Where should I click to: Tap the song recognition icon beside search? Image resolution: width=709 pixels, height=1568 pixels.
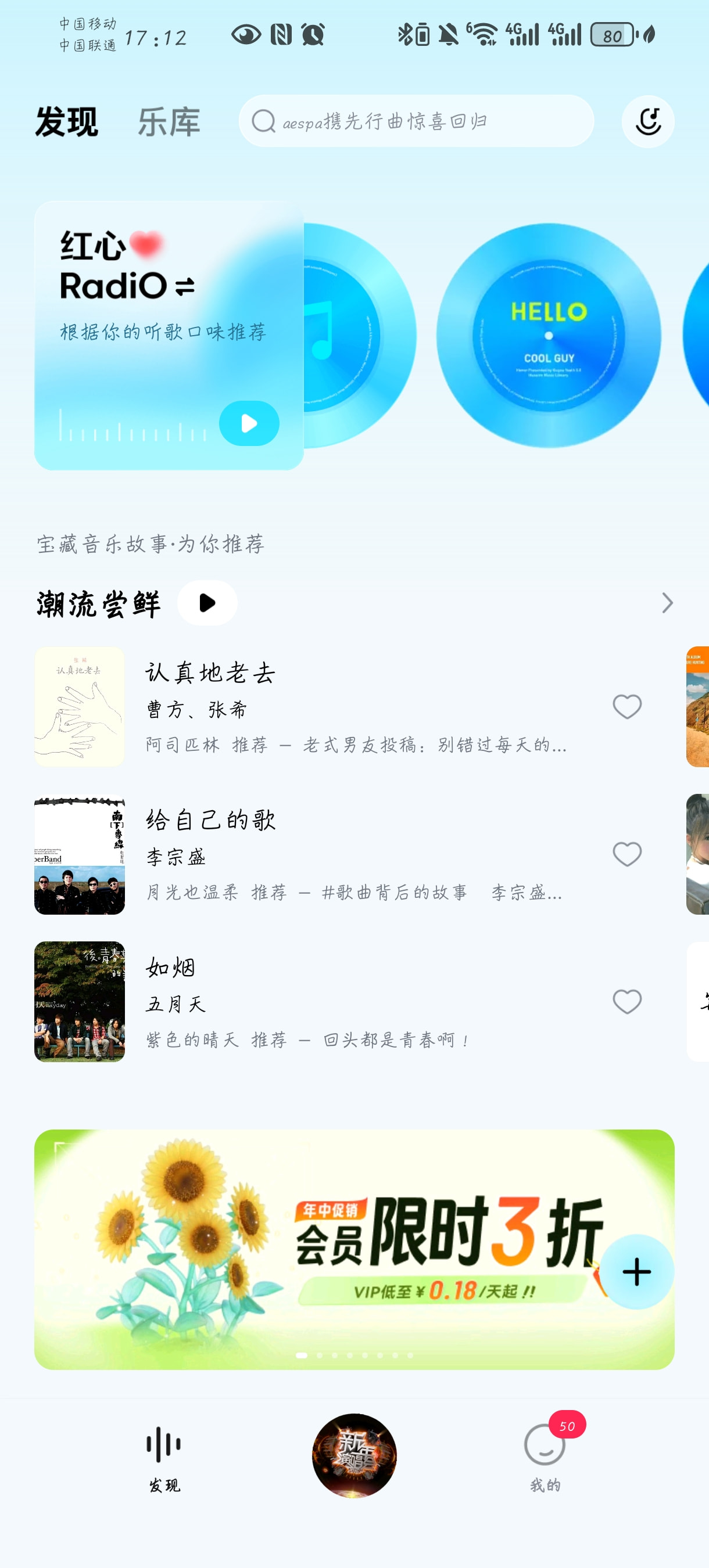click(647, 122)
